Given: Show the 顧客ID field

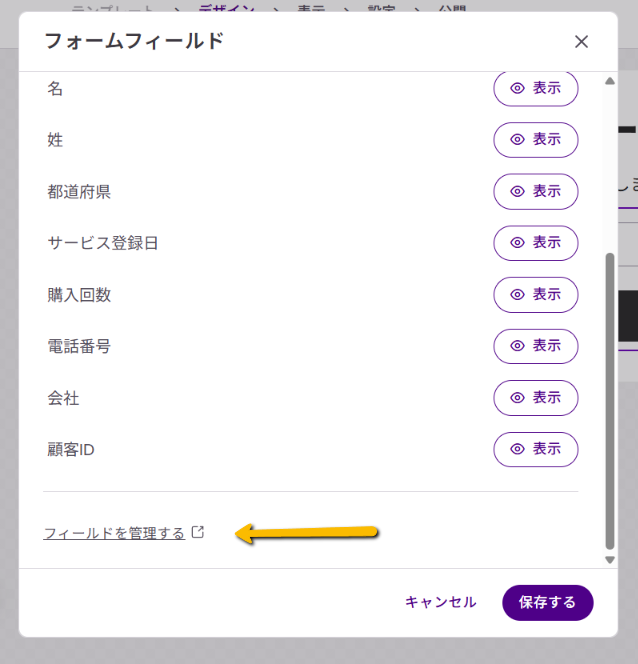Looking at the screenshot, I should [536, 450].
